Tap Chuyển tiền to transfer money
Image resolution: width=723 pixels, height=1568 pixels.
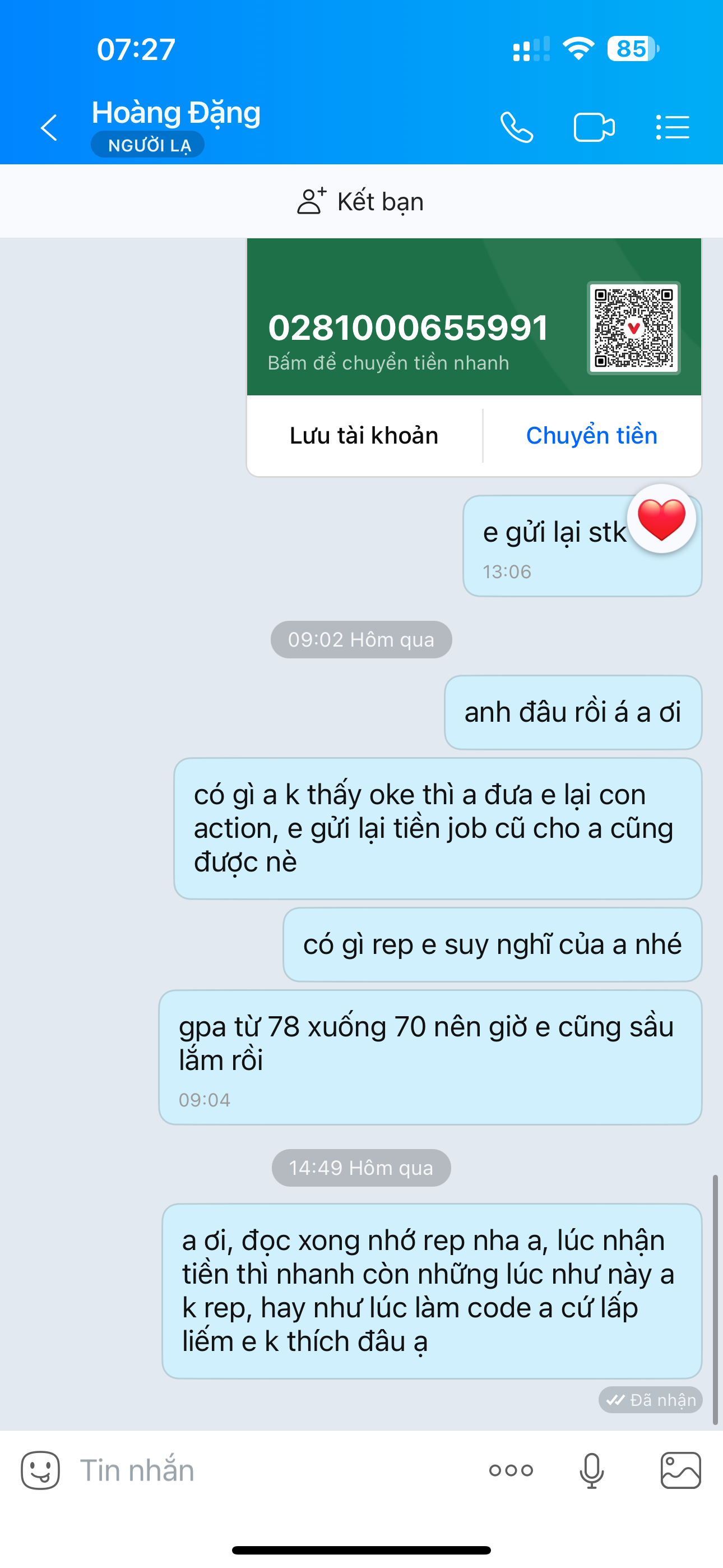pyautogui.click(x=591, y=436)
